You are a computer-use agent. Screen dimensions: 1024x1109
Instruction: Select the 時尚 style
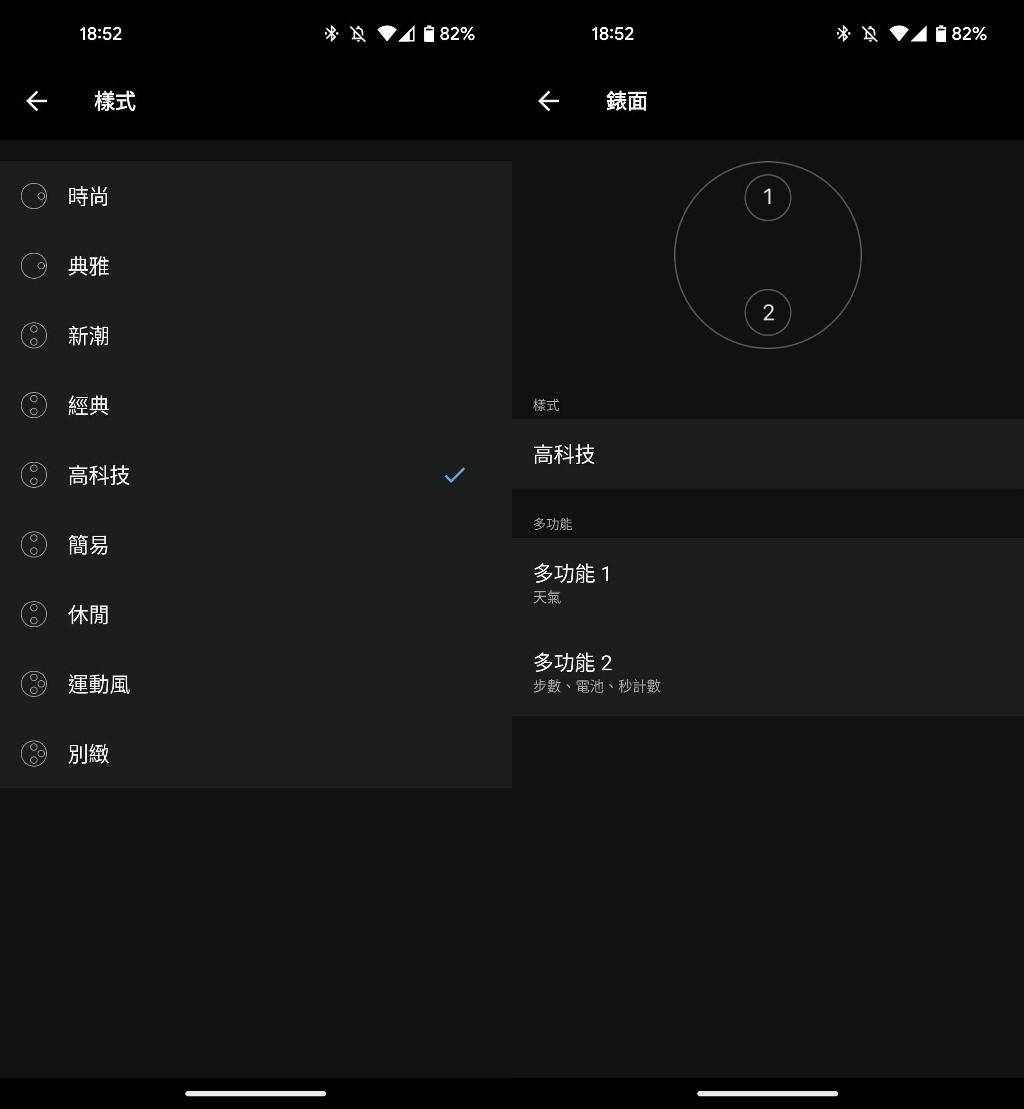[88, 197]
